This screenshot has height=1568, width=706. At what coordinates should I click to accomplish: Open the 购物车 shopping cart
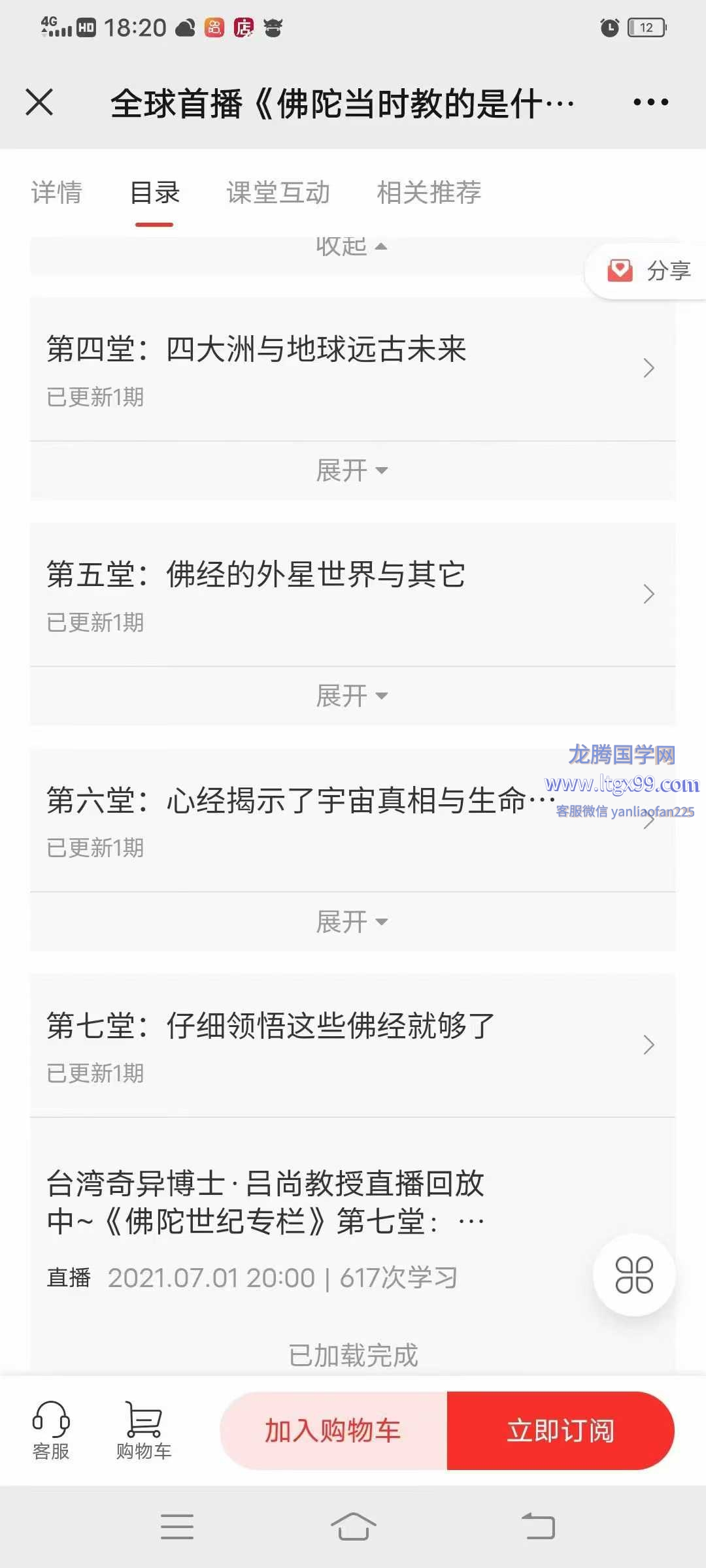tap(144, 1431)
